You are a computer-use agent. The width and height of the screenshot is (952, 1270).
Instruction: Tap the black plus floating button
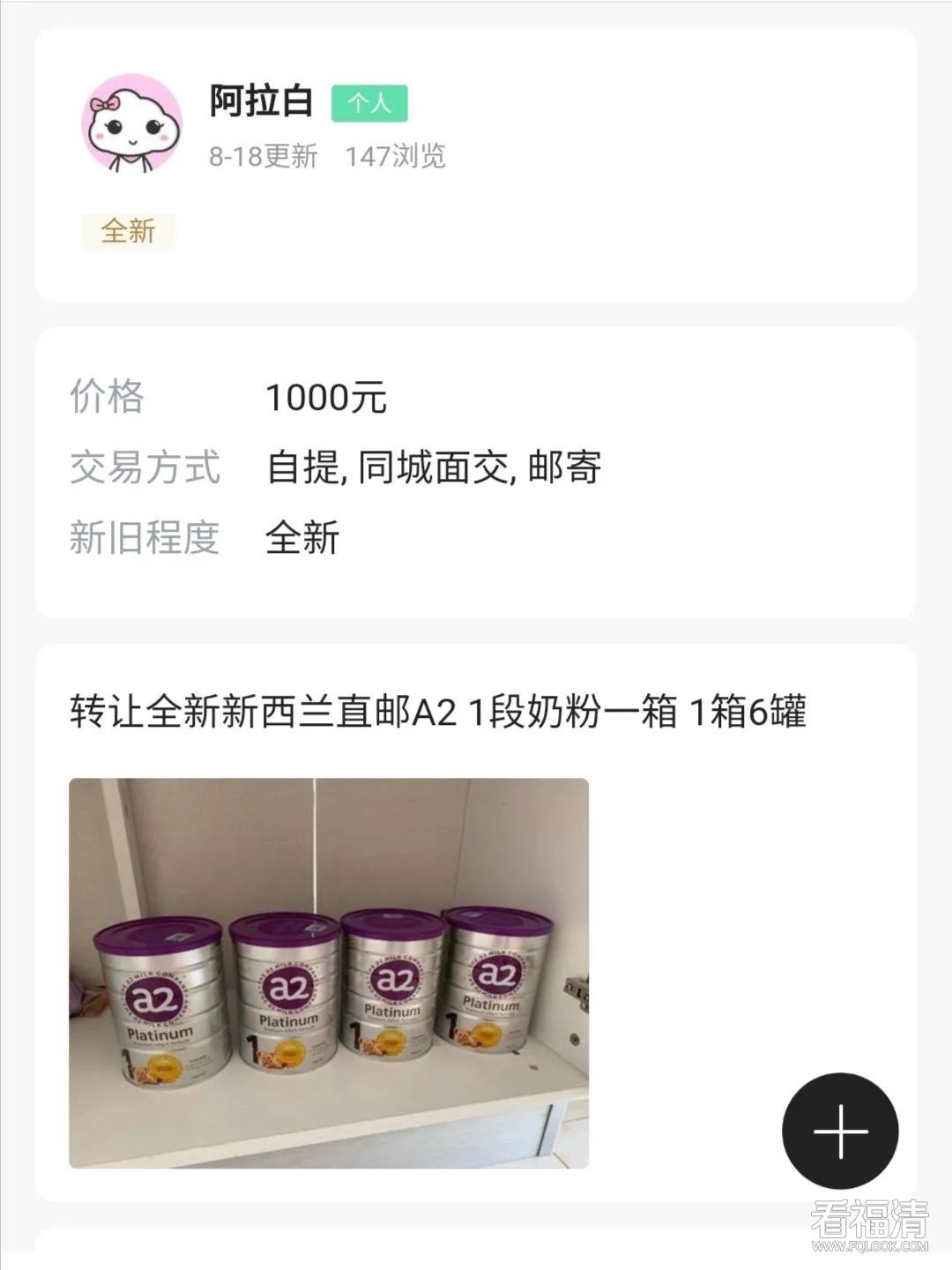tap(840, 1131)
